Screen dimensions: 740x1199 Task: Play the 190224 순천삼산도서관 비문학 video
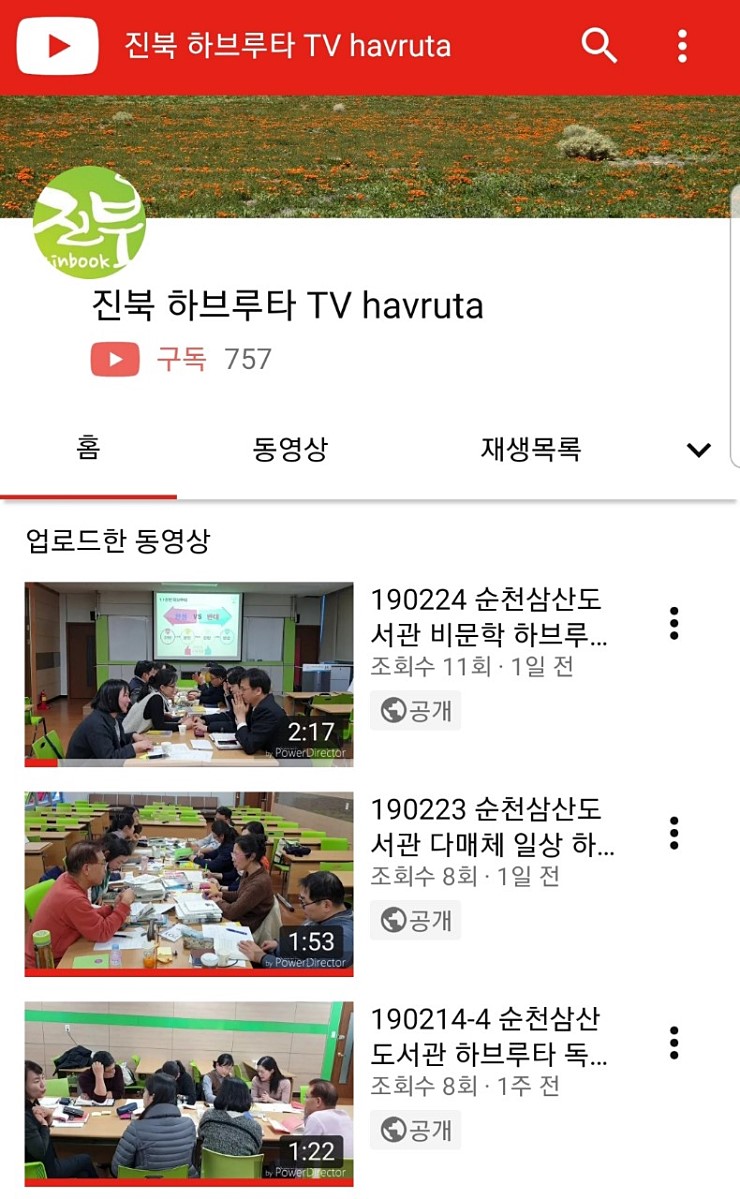pyautogui.click(x=189, y=674)
